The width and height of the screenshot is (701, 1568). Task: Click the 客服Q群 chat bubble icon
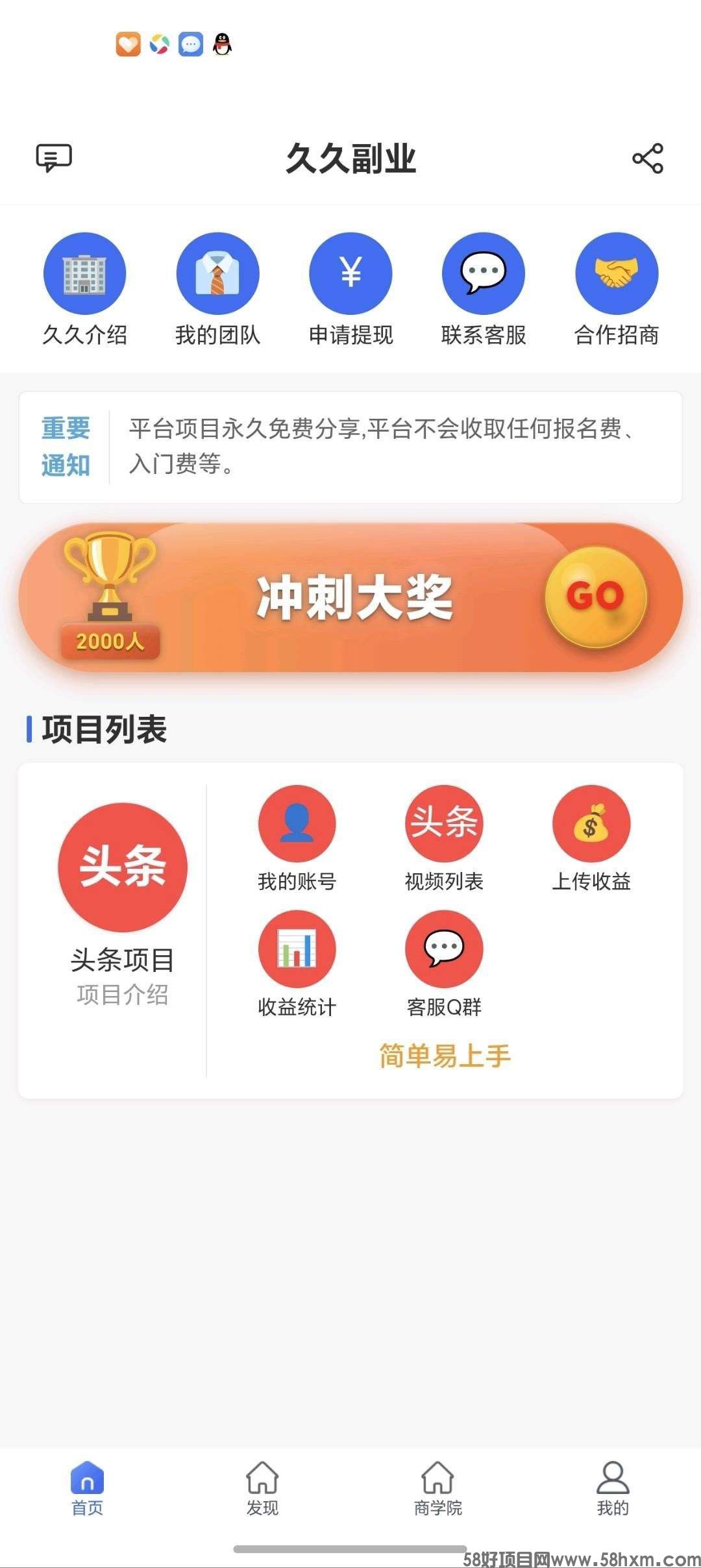coord(444,950)
